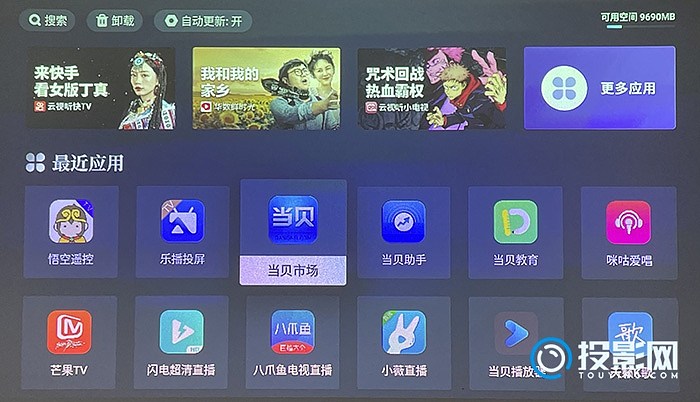Open the 搜索 search button
The image size is (700, 402).
(49, 20)
